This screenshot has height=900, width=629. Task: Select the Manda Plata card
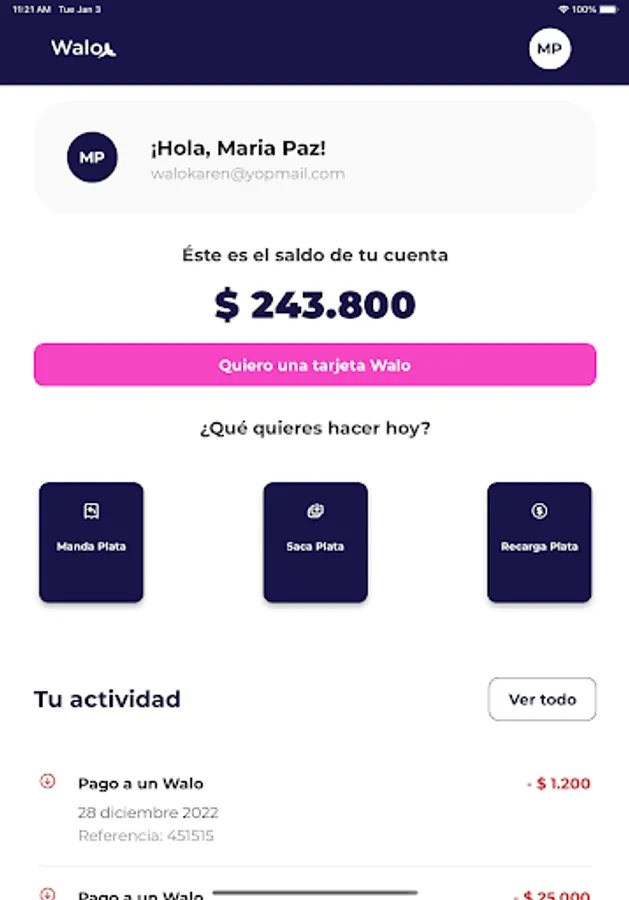click(x=91, y=542)
